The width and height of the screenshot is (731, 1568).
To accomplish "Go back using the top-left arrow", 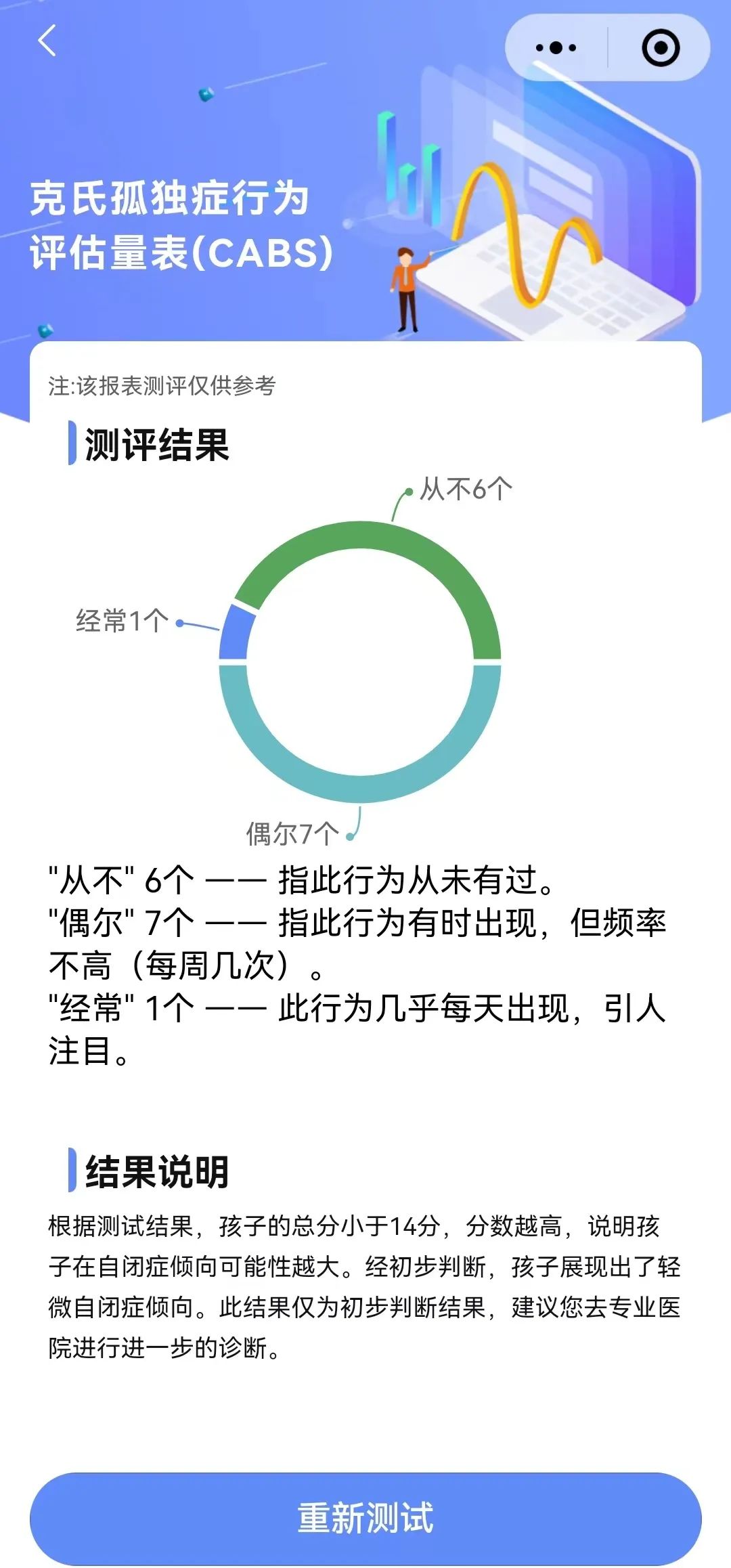I will pyautogui.click(x=47, y=41).
